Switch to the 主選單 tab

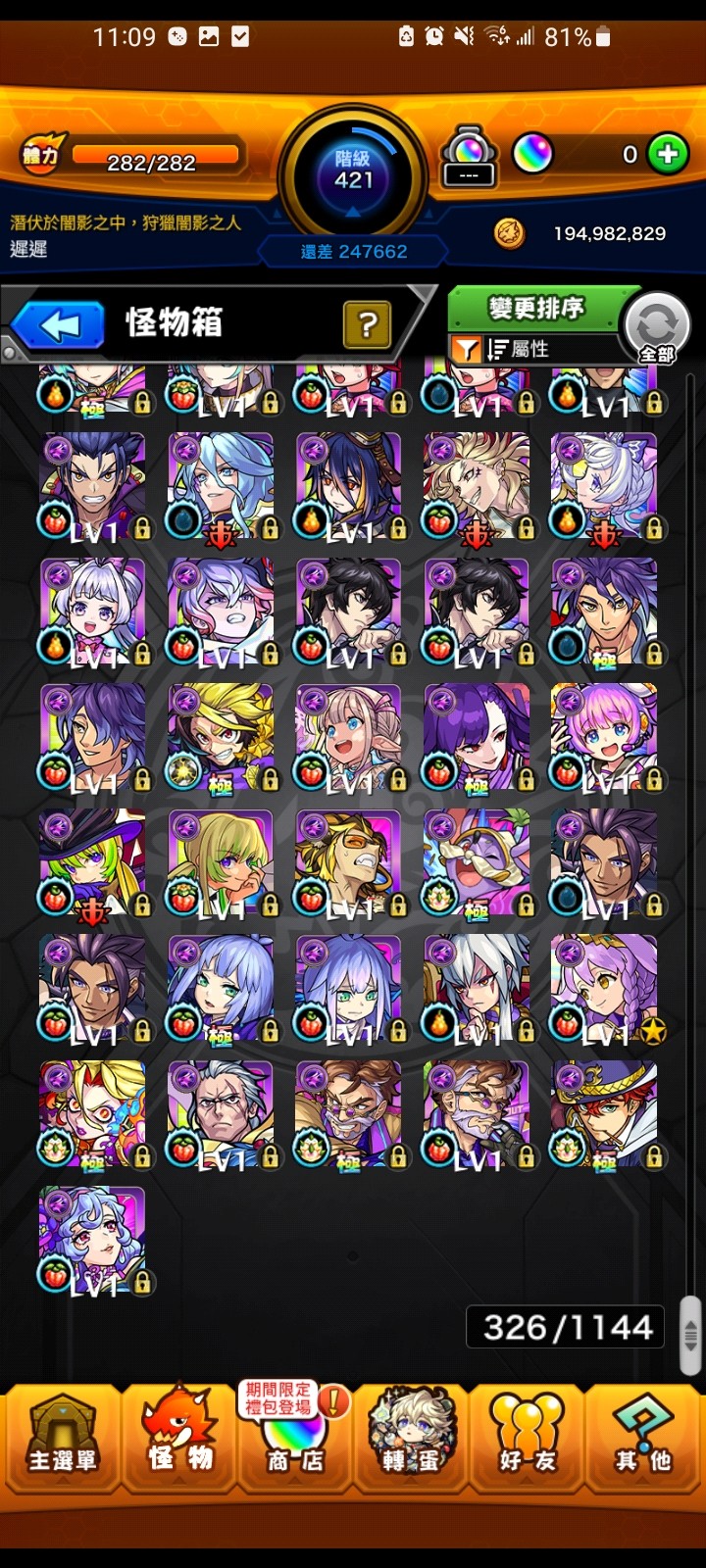(62, 1436)
